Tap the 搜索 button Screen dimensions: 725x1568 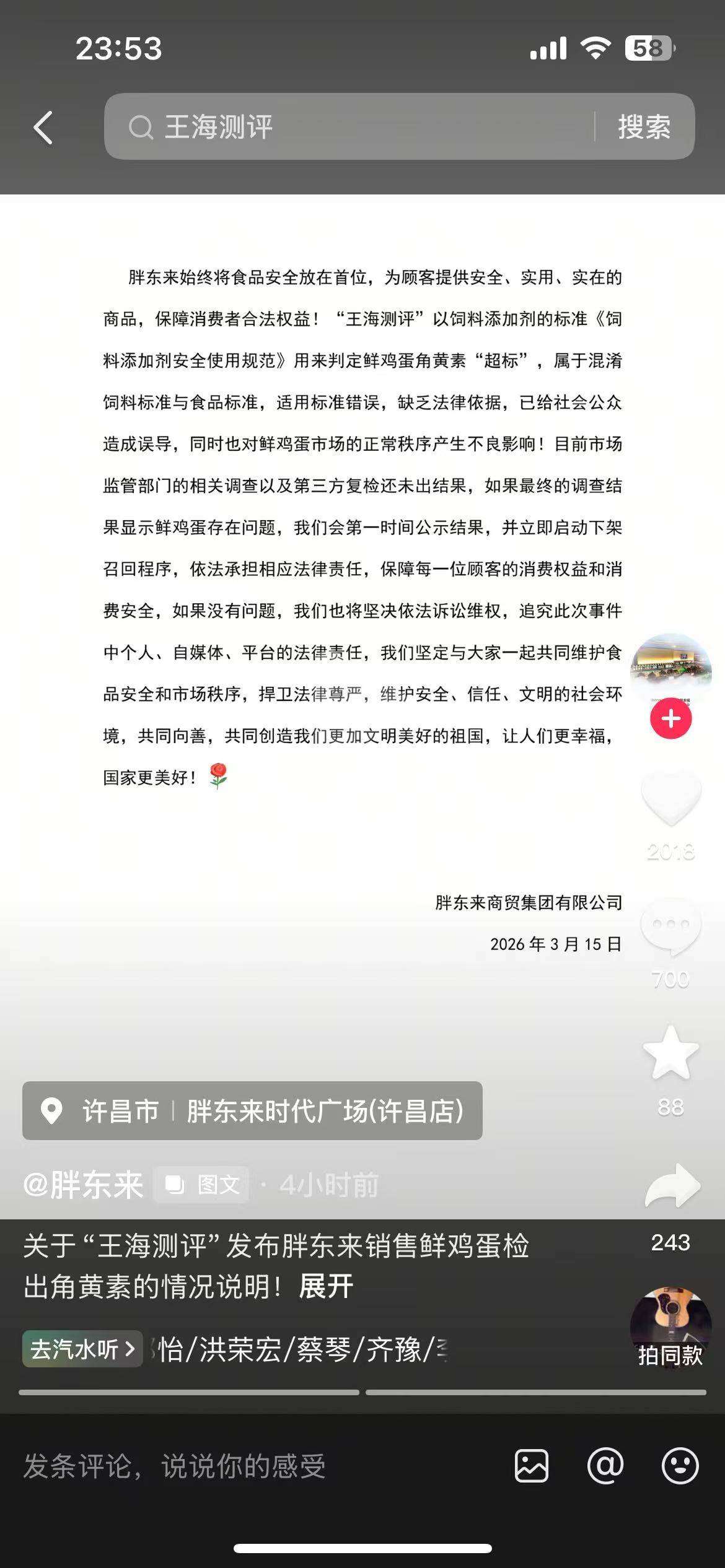pyautogui.click(x=644, y=127)
